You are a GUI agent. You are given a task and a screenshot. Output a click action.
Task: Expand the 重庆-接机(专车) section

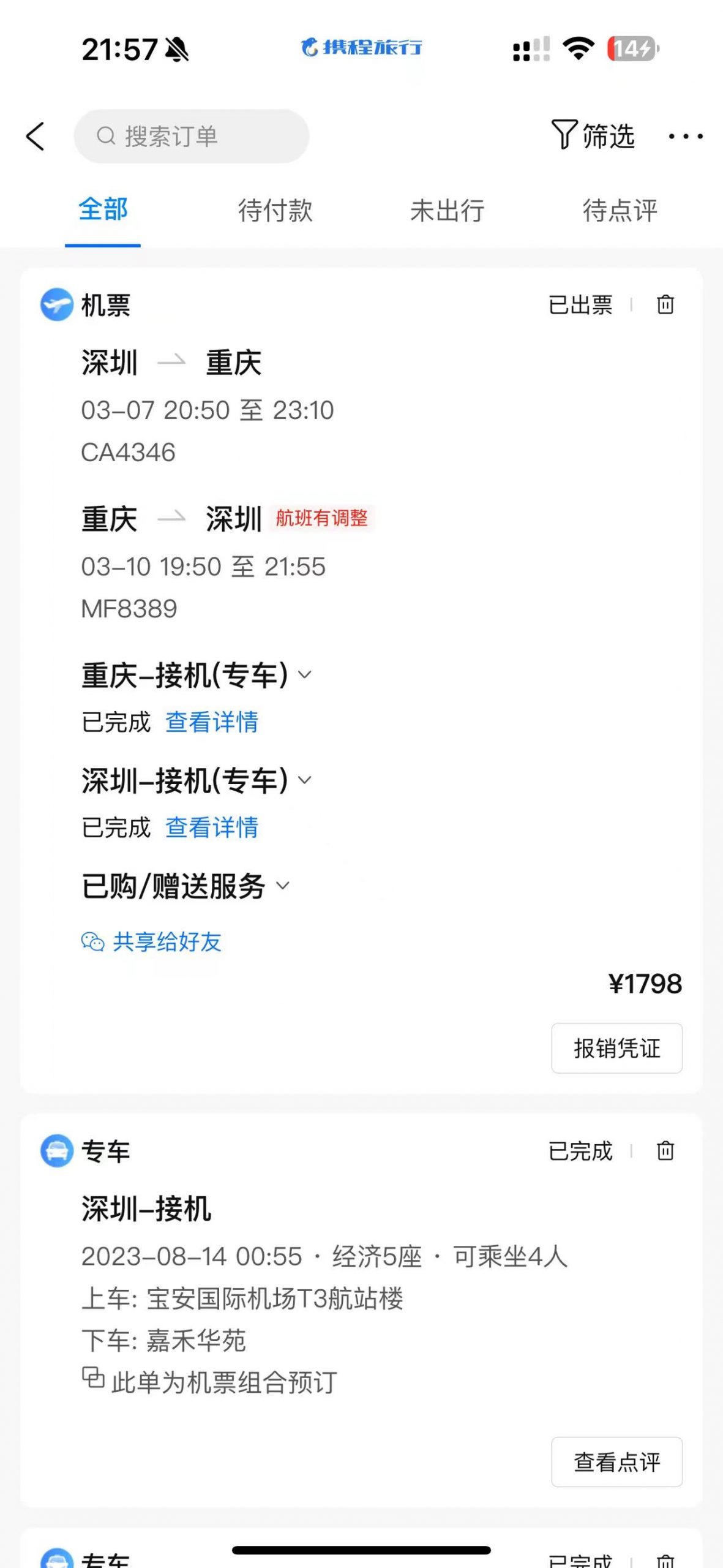pos(305,675)
